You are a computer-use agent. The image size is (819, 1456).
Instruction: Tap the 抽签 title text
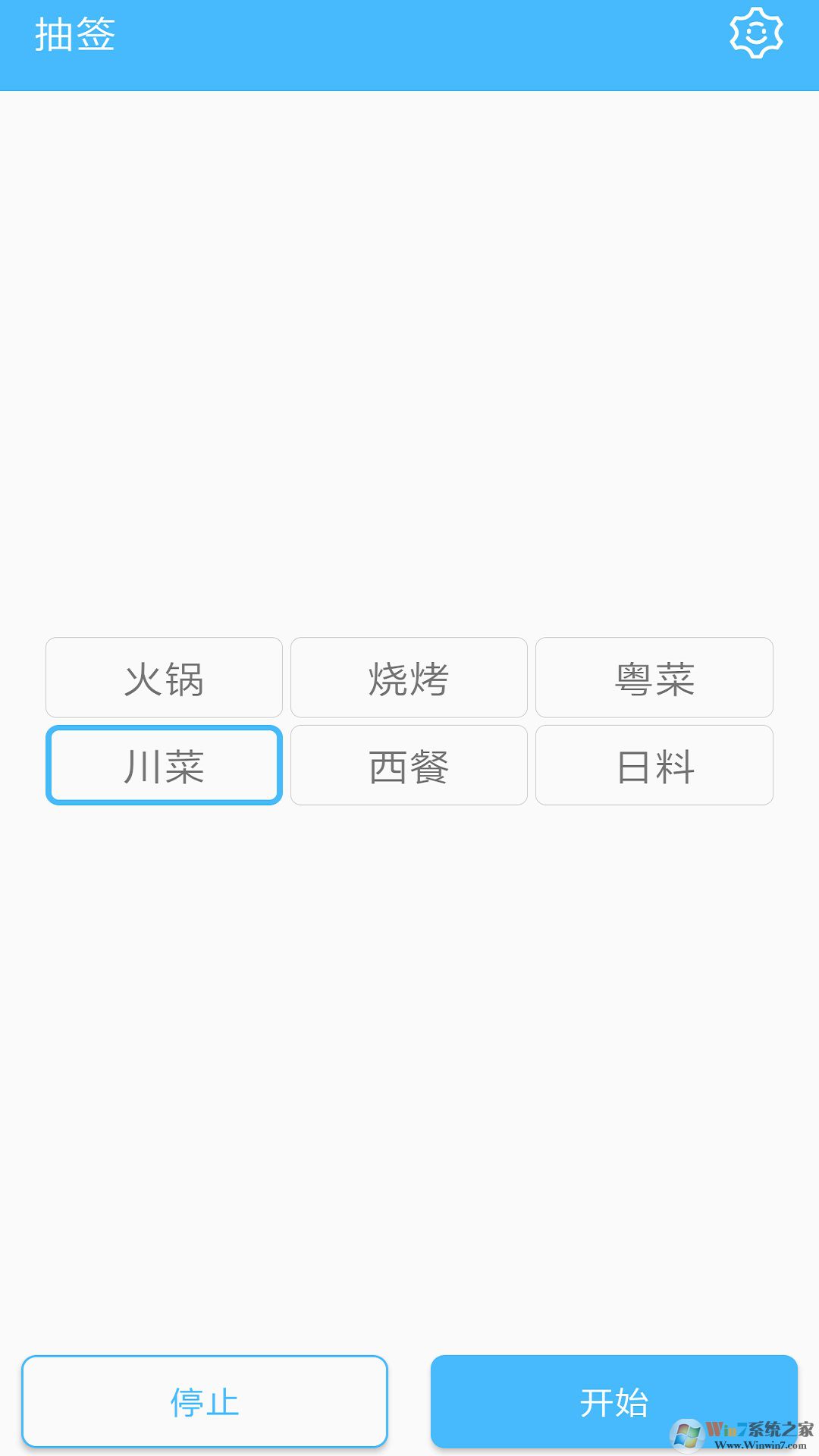(x=74, y=35)
